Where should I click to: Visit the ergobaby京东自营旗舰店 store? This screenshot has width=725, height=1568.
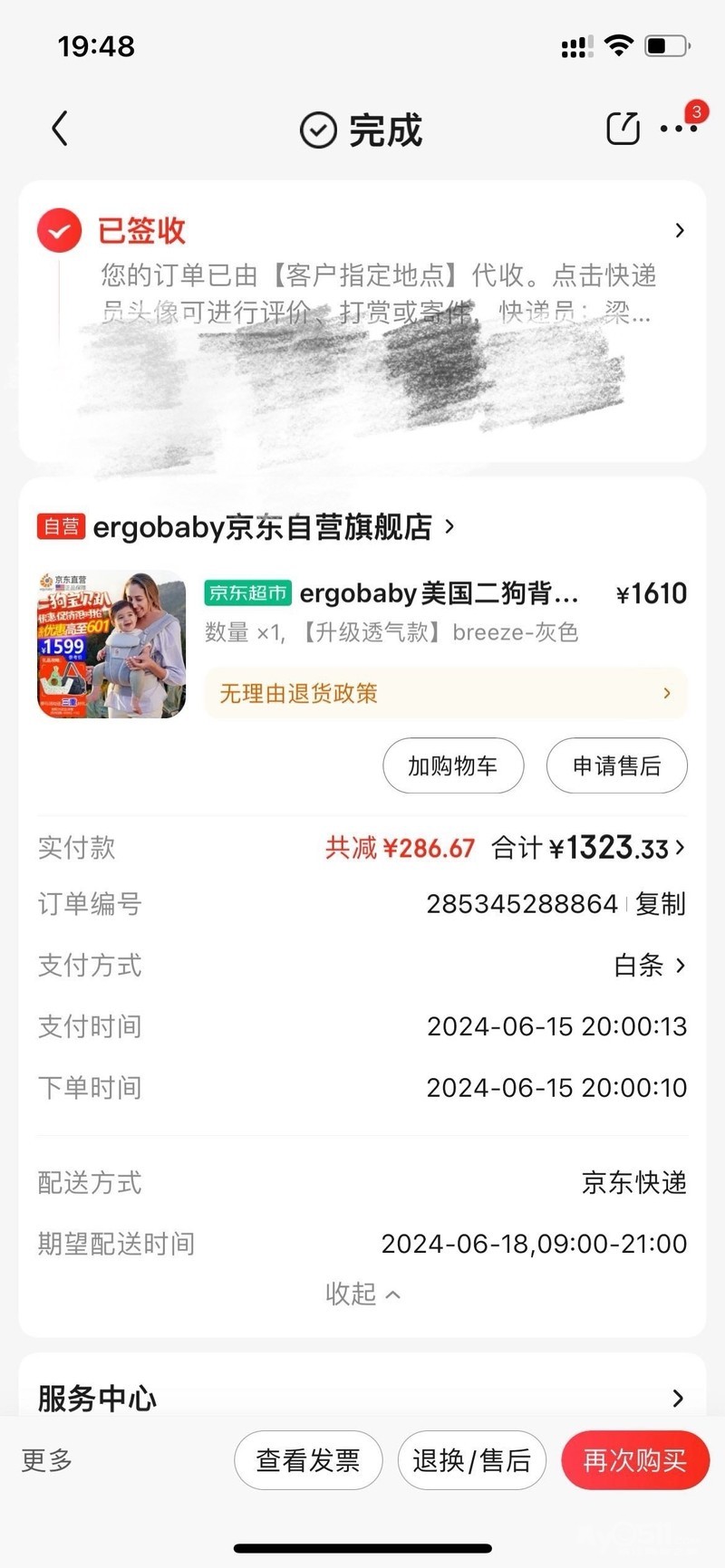[x=263, y=526]
